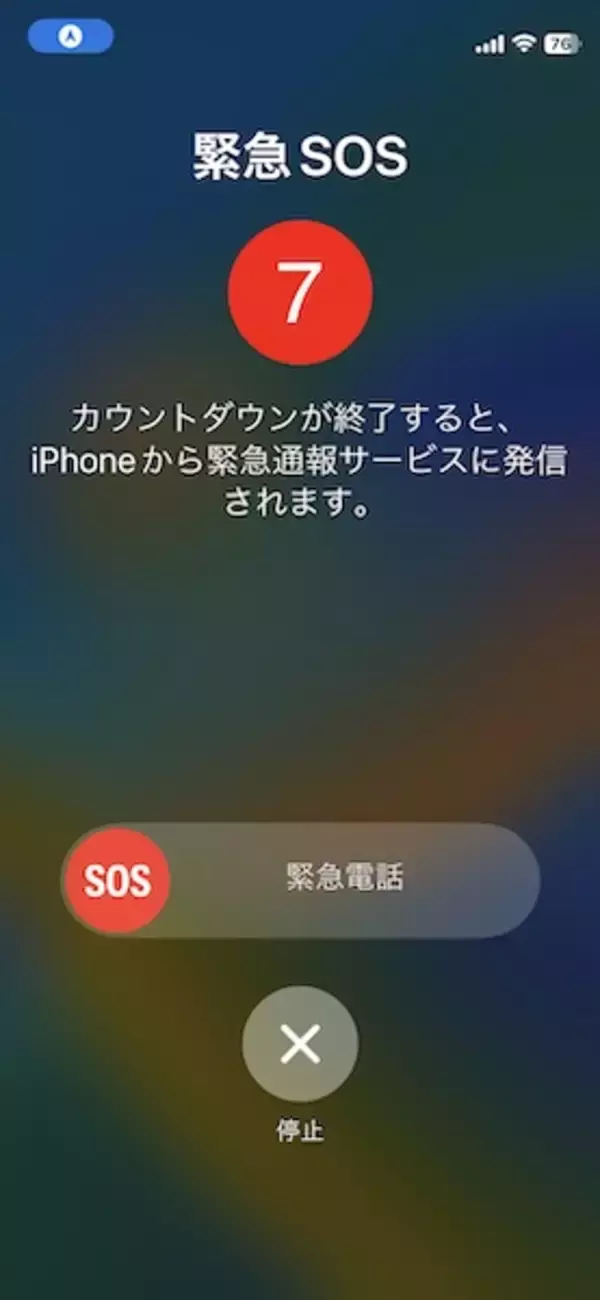The image size is (600, 1300).
Task: Tap the red SOS slider knob
Action: pyautogui.click(x=117, y=880)
